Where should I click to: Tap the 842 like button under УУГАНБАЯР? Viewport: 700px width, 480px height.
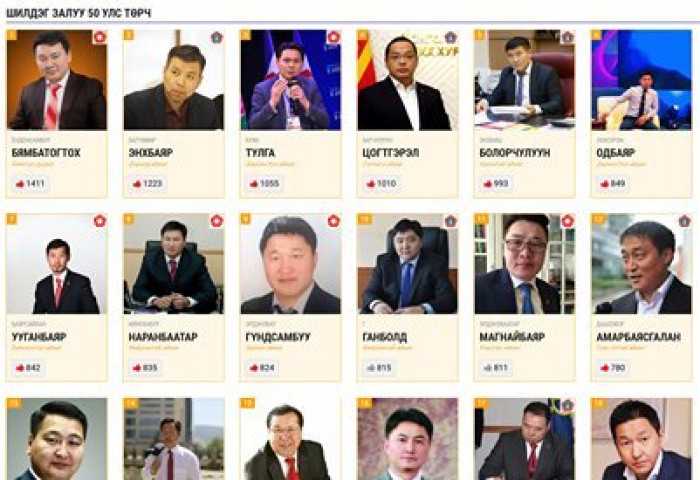[29, 368]
